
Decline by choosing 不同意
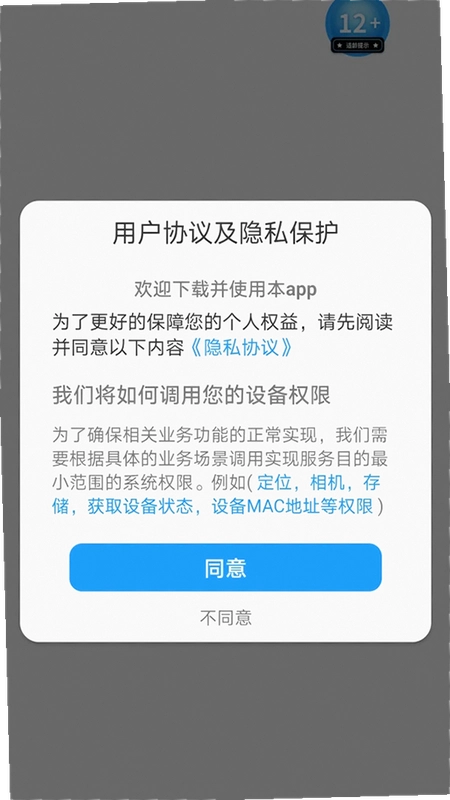click(x=226, y=617)
